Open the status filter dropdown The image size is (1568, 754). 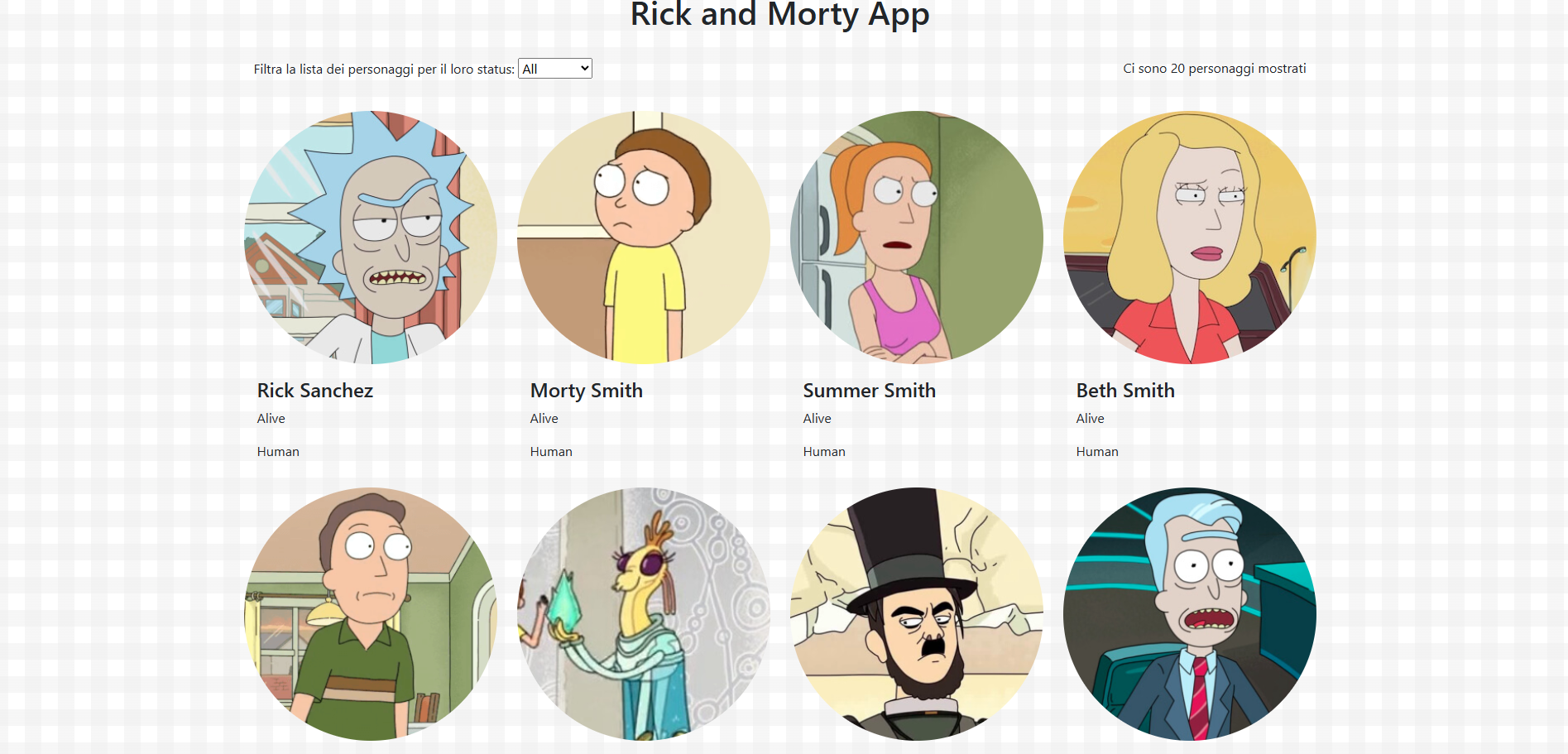[554, 69]
